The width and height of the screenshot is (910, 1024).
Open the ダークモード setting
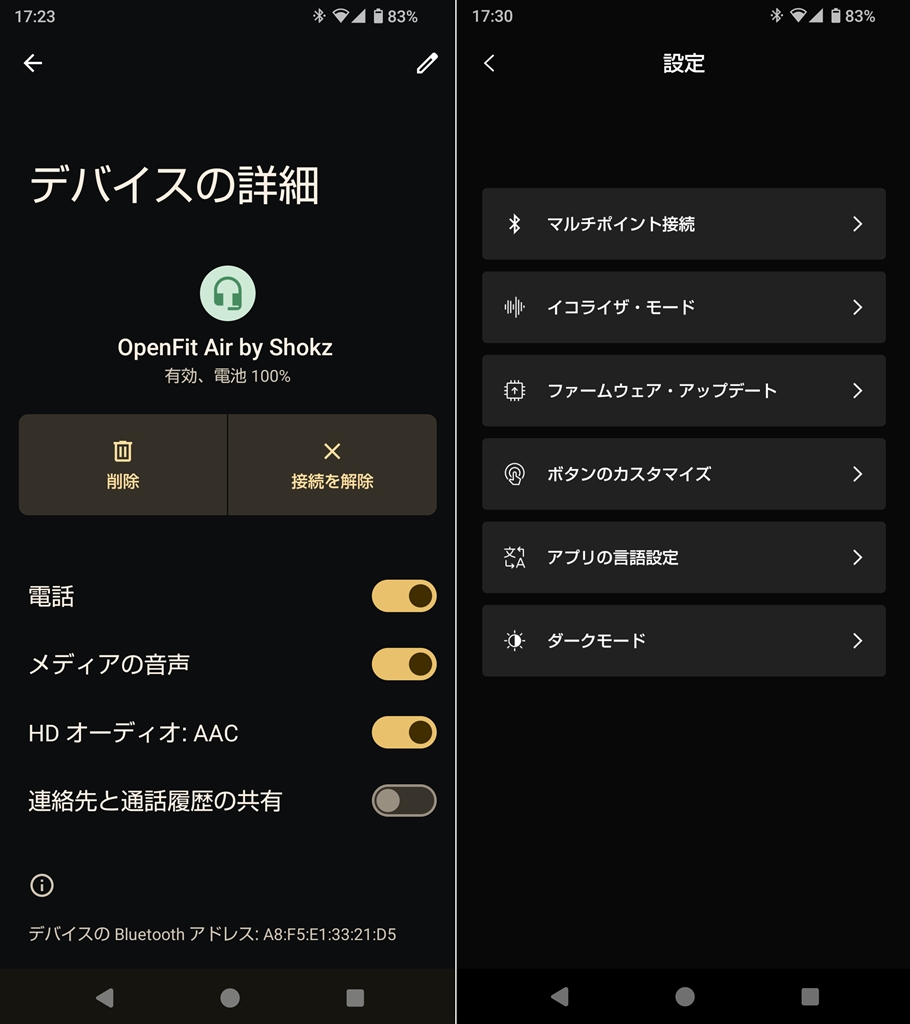click(684, 640)
